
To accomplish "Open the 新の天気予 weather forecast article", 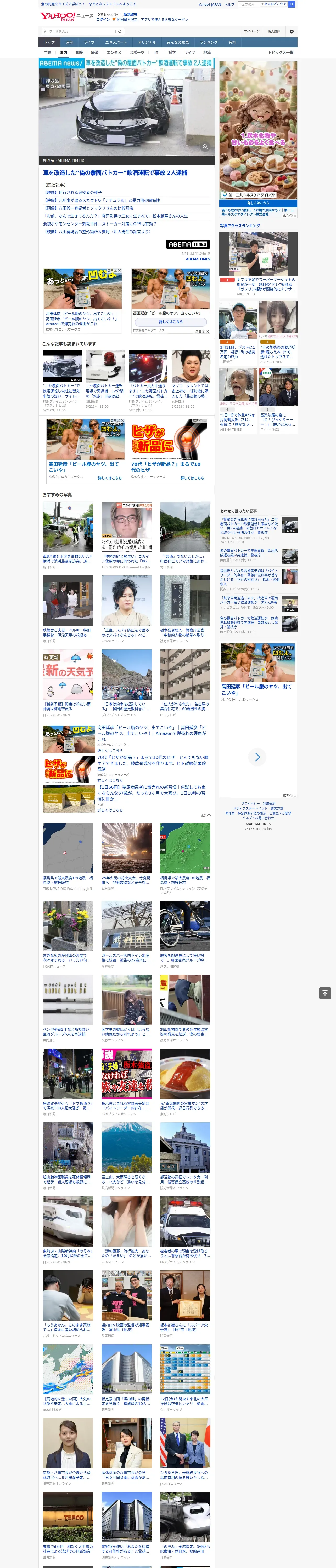I will pyautogui.click(x=68, y=675).
